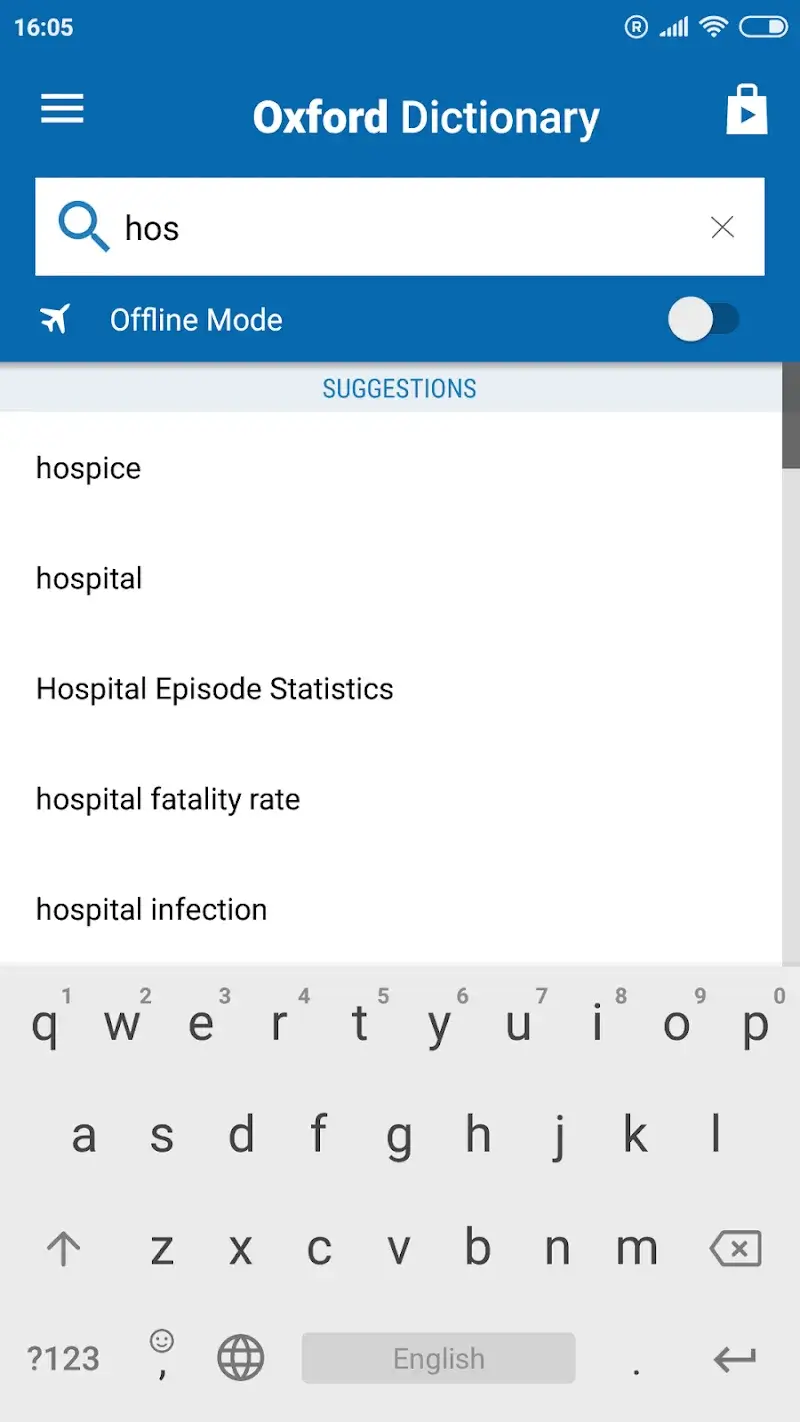Screen dimensions: 800x1422
Task: Click the magnifier search icon
Action: [83, 227]
